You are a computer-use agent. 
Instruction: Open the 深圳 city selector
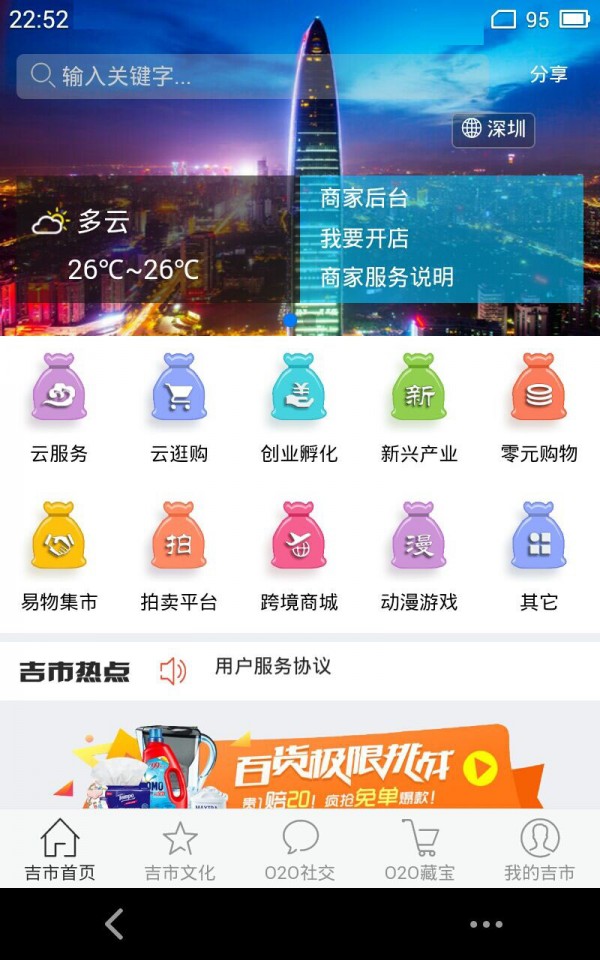click(x=493, y=130)
